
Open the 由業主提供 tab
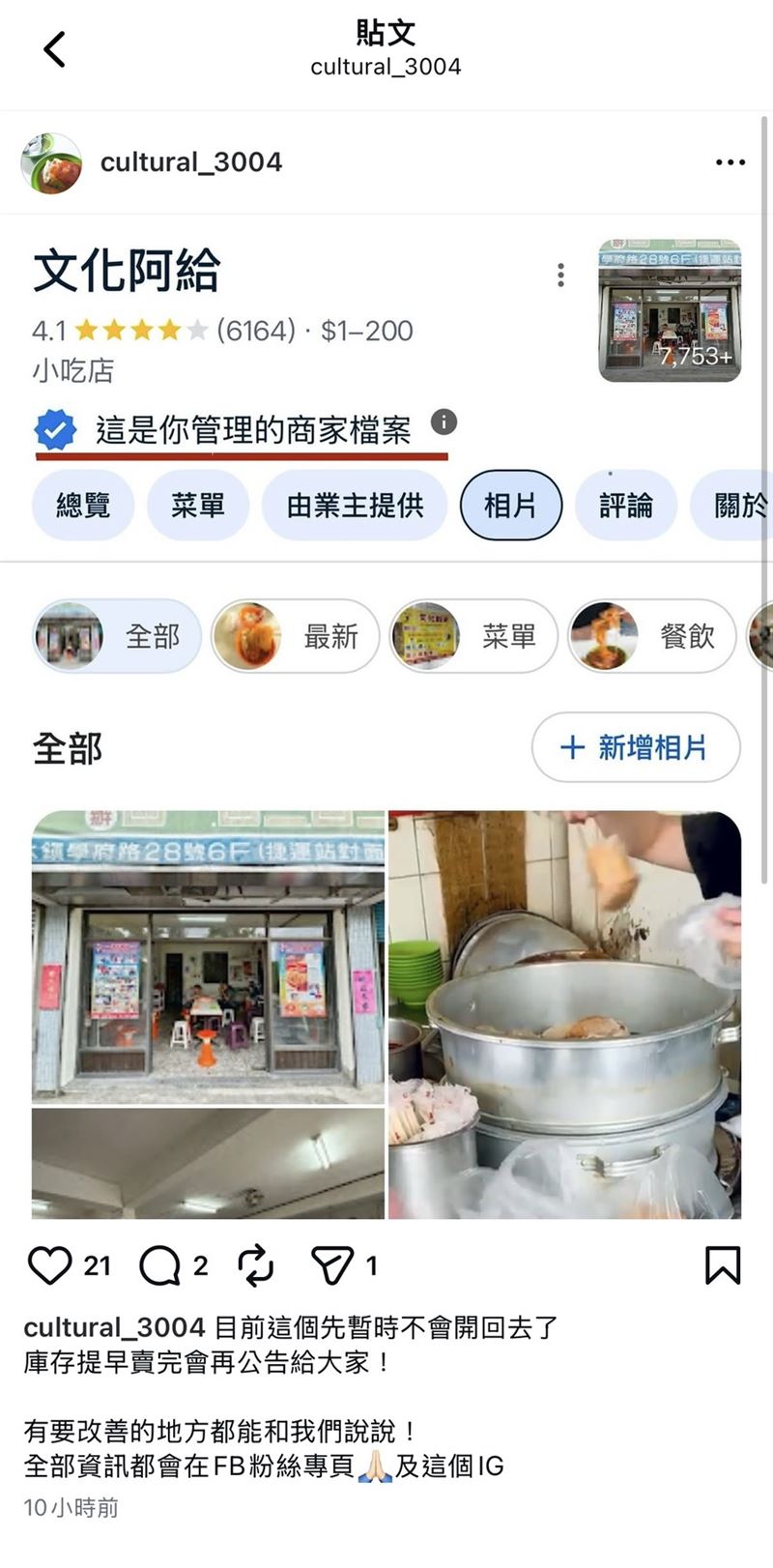tap(354, 505)
